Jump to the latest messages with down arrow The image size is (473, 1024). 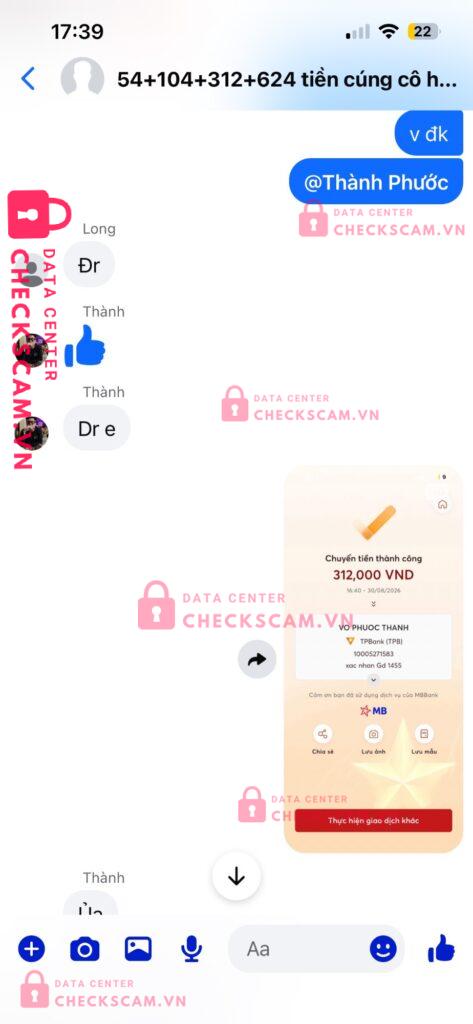pos(236,876)
